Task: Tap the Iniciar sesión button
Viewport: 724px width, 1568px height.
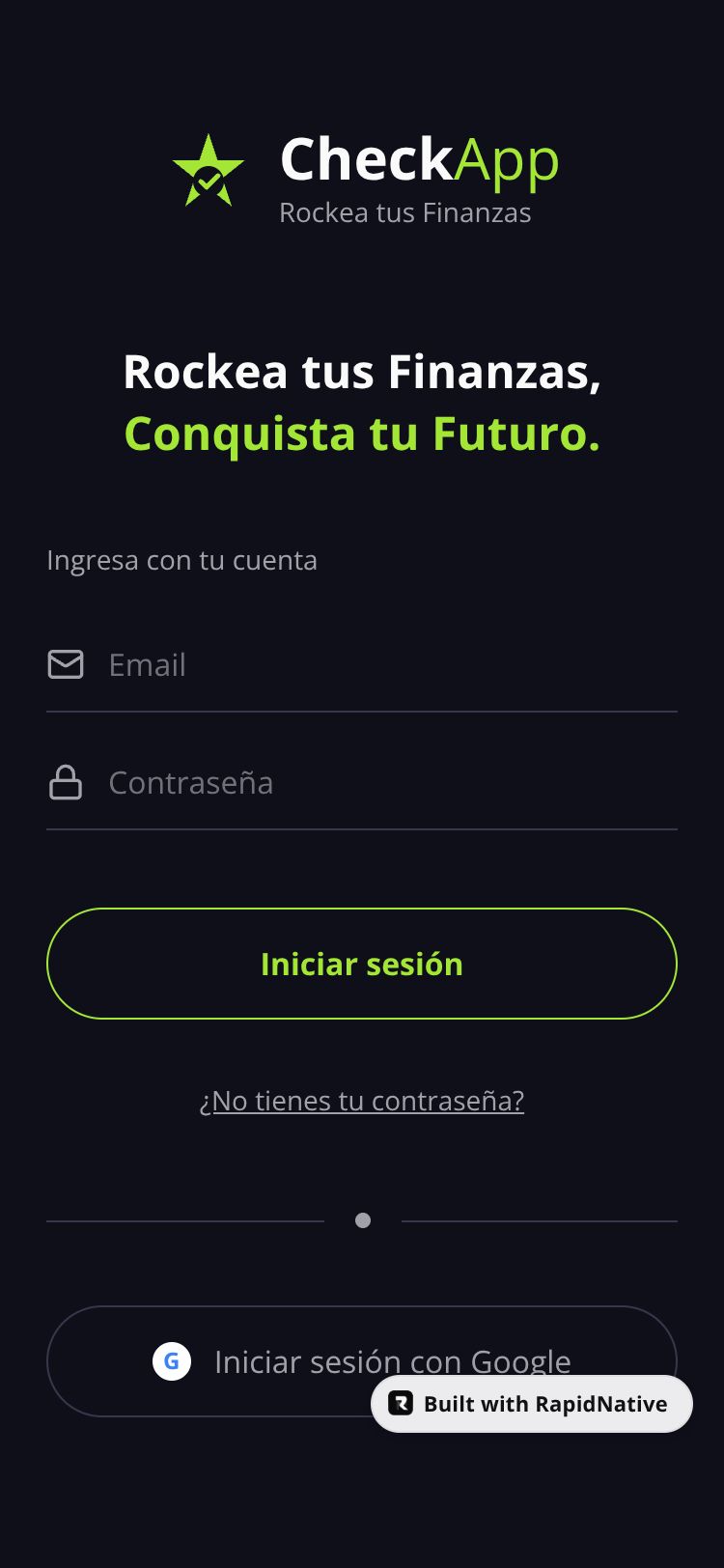Action: 362,964
